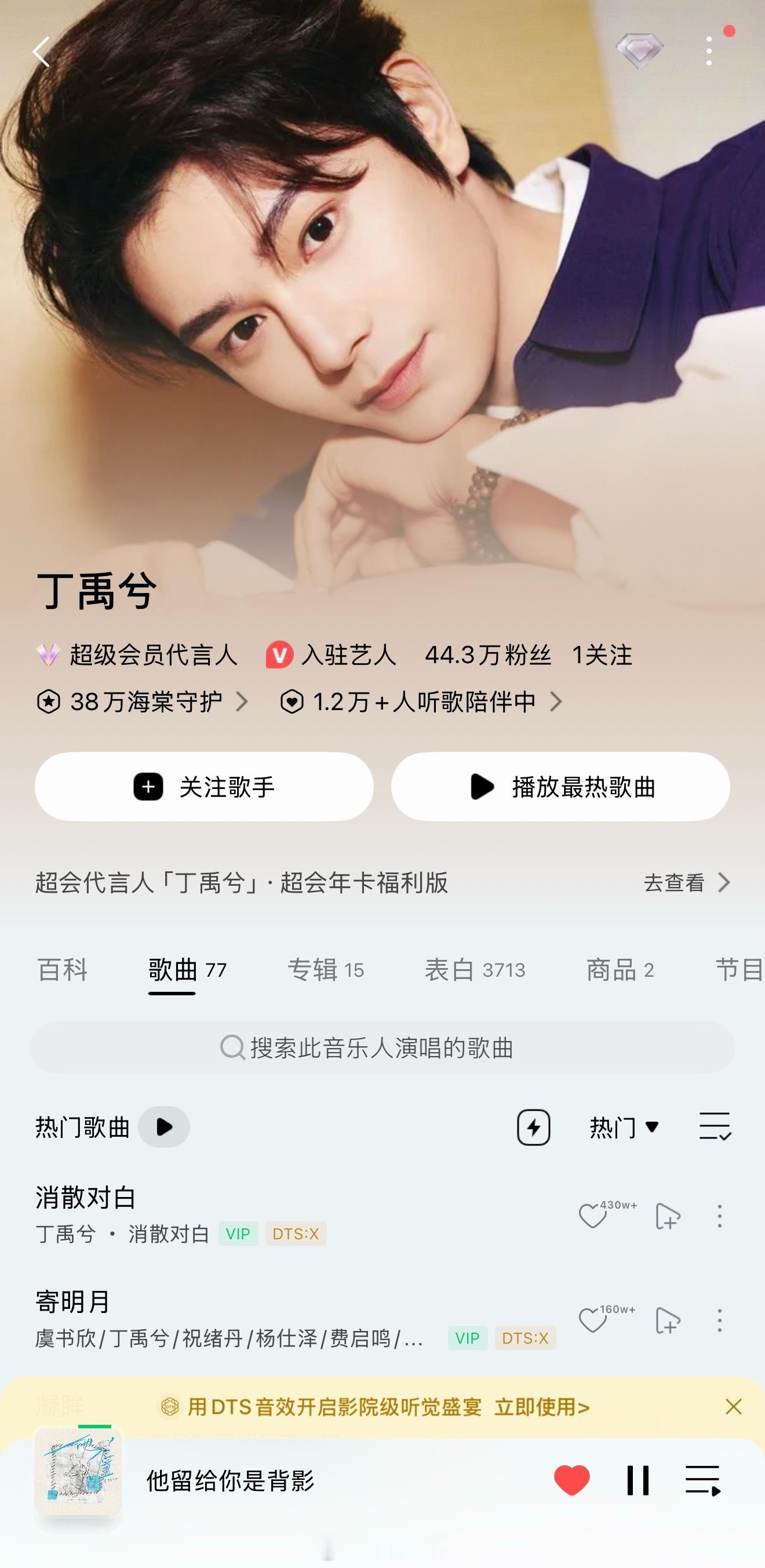This screenshot has height=1568, width=765.
Task: Open the multi-select list icon
Action: click(715, 1126)
